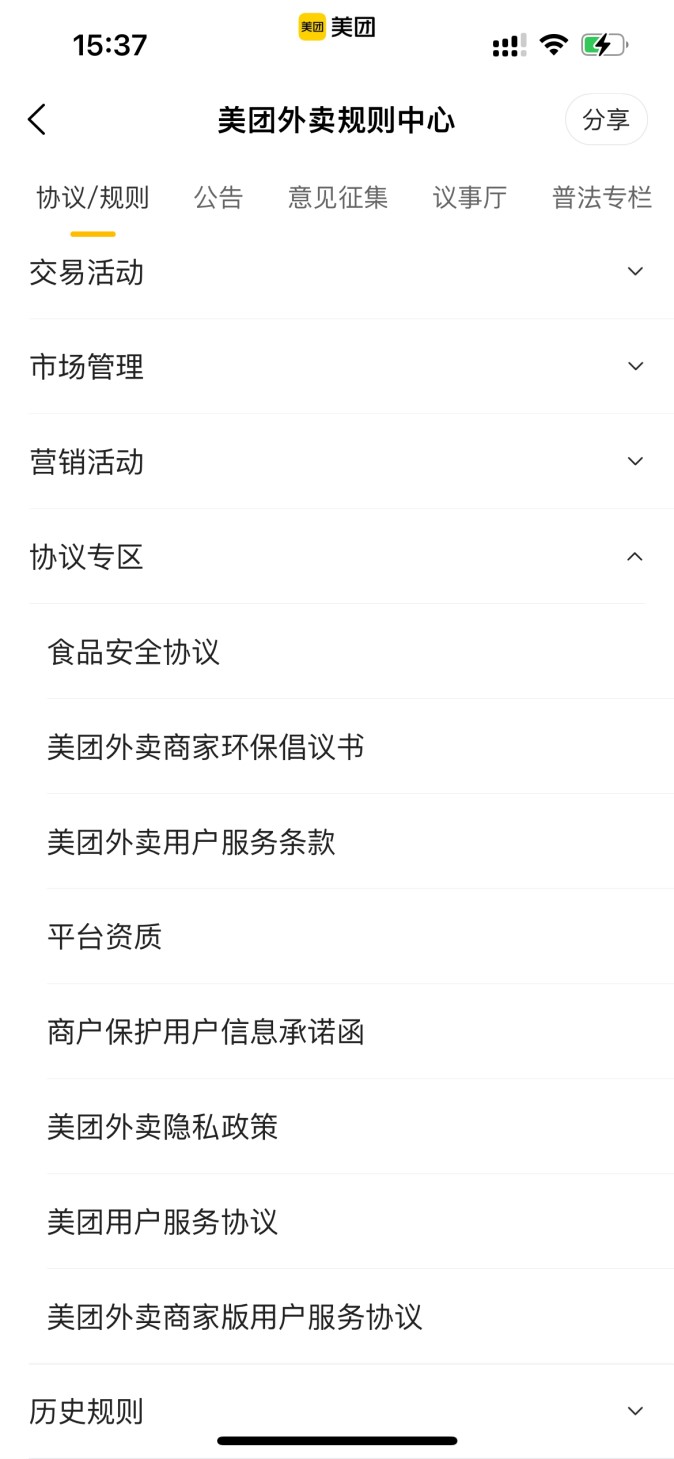The width and height of the screenshot is (674, 1459).
Task: Collapse the 协议专区 section
Action: point(336,557)
